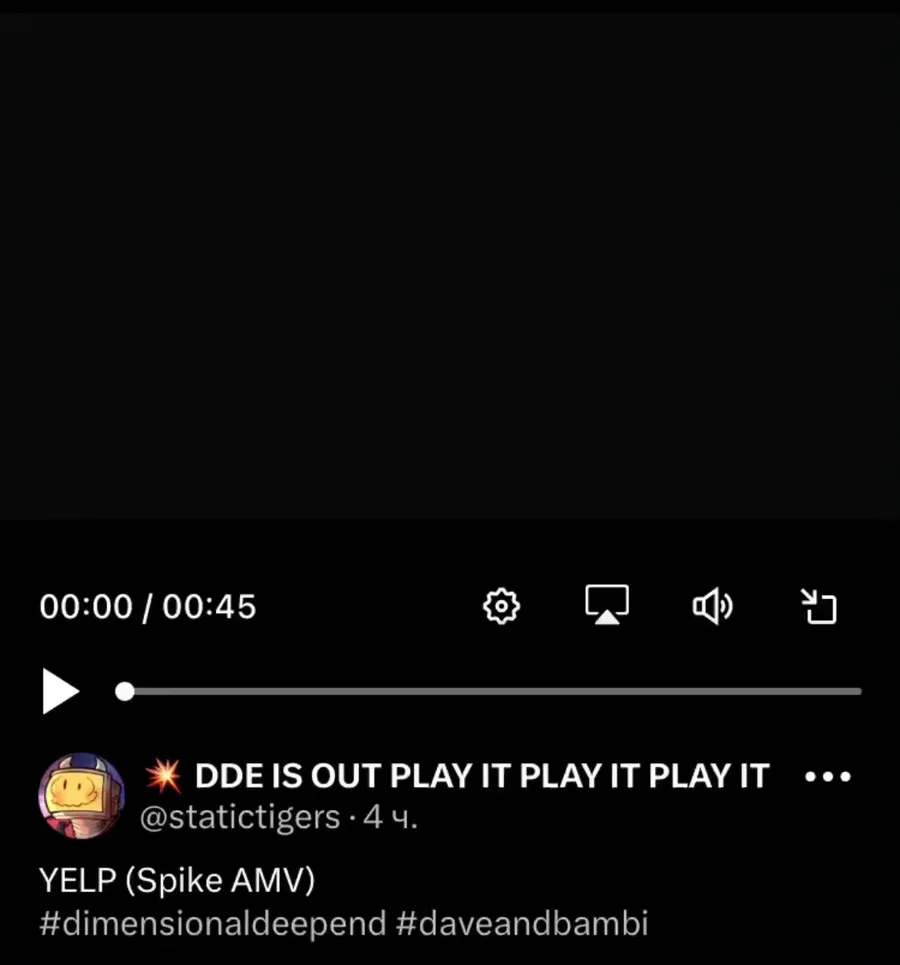Open video settings gear
The height and width of the screenshot is (965, 900).
tap(502, 606)
